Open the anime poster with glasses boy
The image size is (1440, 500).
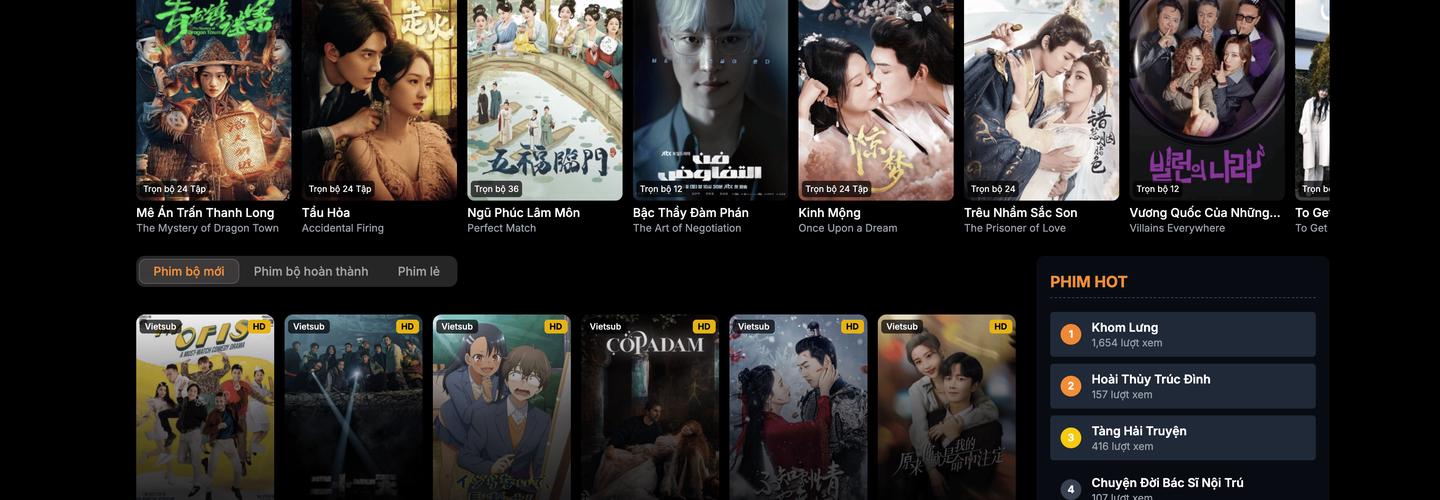(x=502, y=410)
